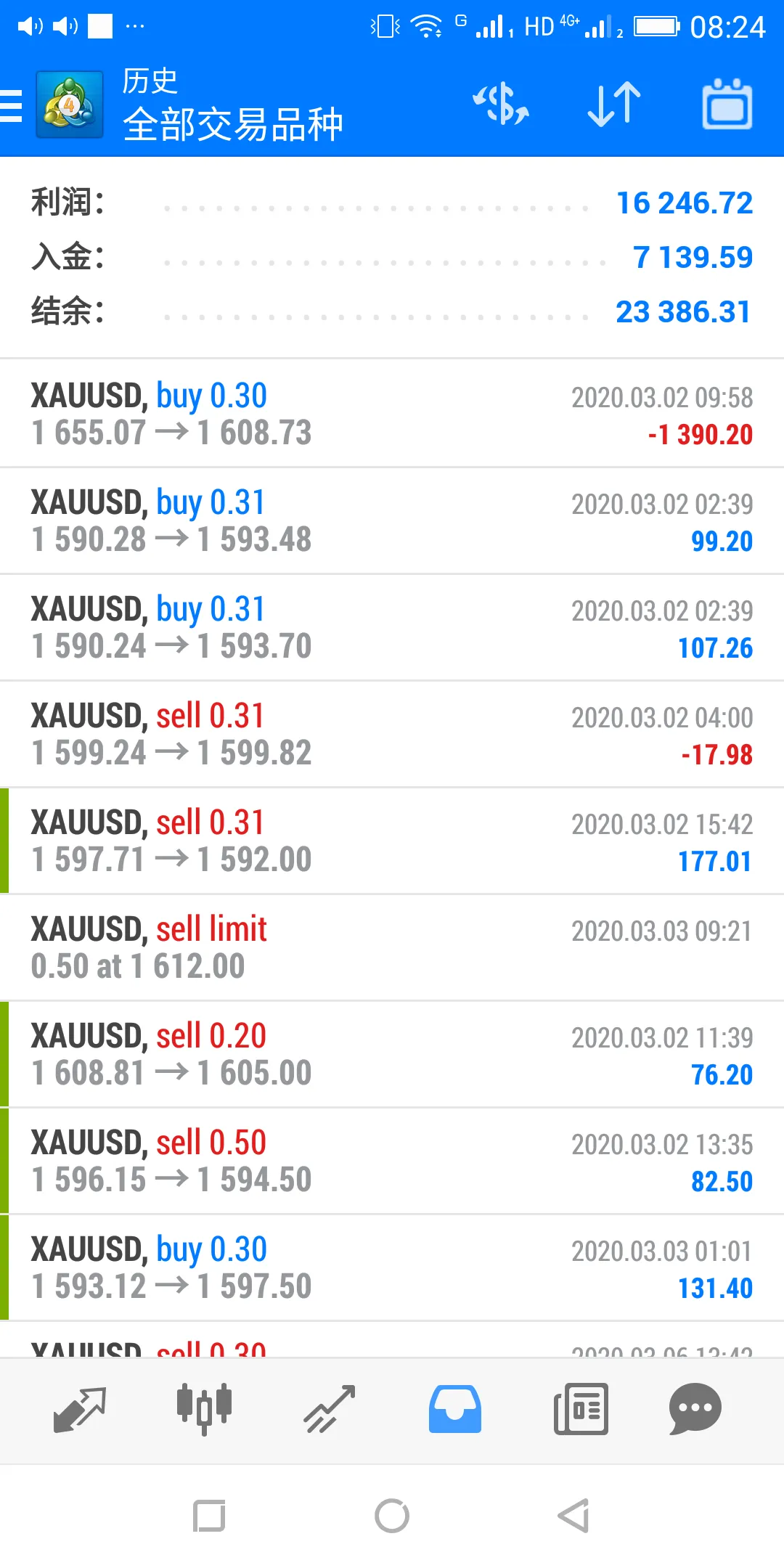Go back with the system back button
This screenshot has width=784, height=1568.
(573, 1516)
